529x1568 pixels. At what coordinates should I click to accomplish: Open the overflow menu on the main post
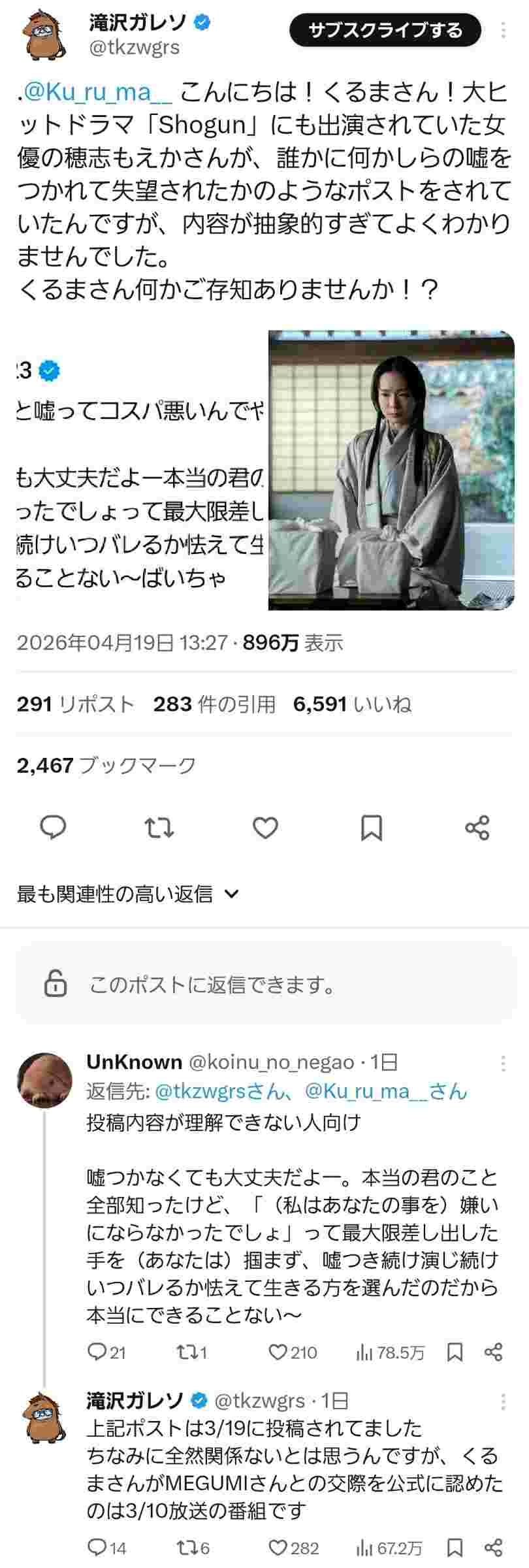pos(504,30)
